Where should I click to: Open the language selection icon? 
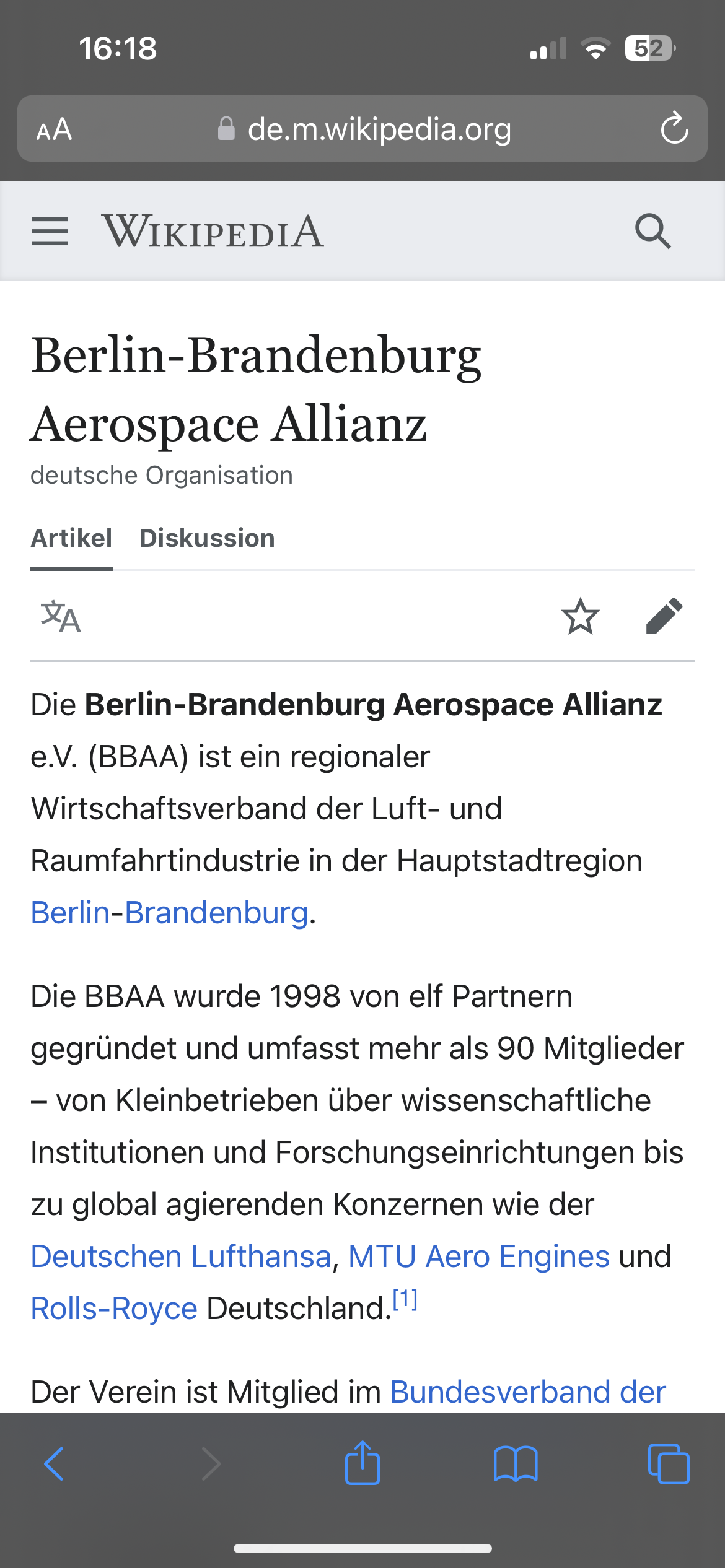coord(60,616)
